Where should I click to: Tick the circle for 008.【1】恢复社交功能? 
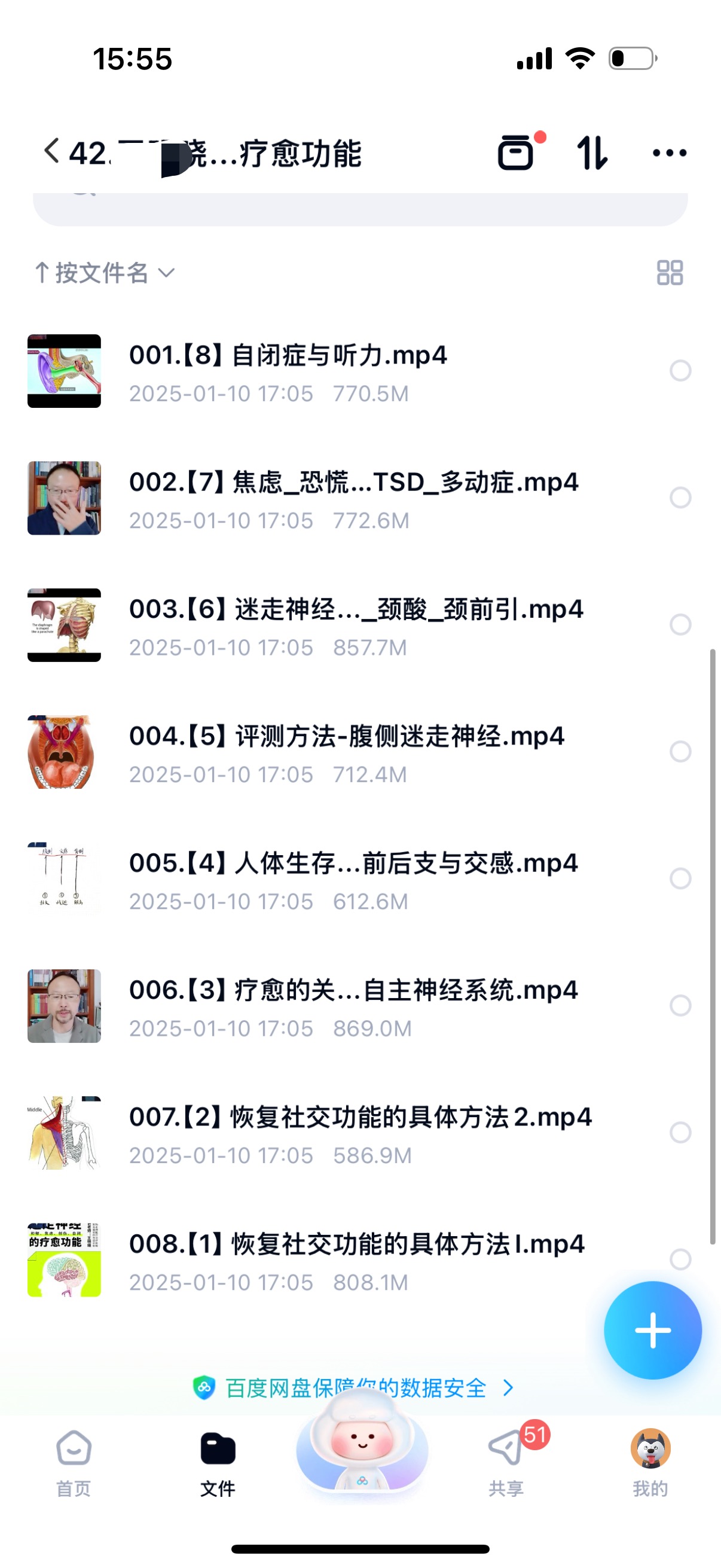(x=680, y=1259)
